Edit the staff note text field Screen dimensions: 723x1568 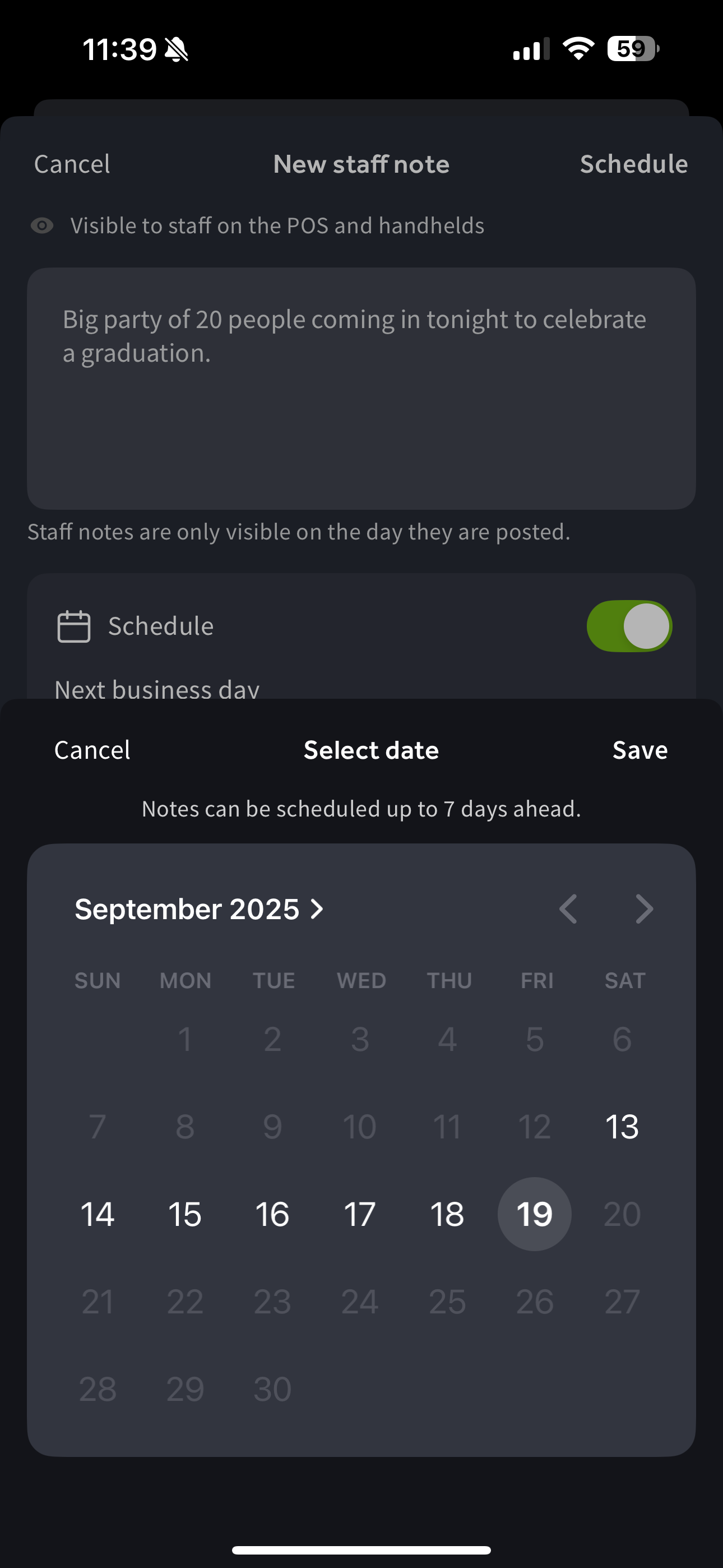361,388
